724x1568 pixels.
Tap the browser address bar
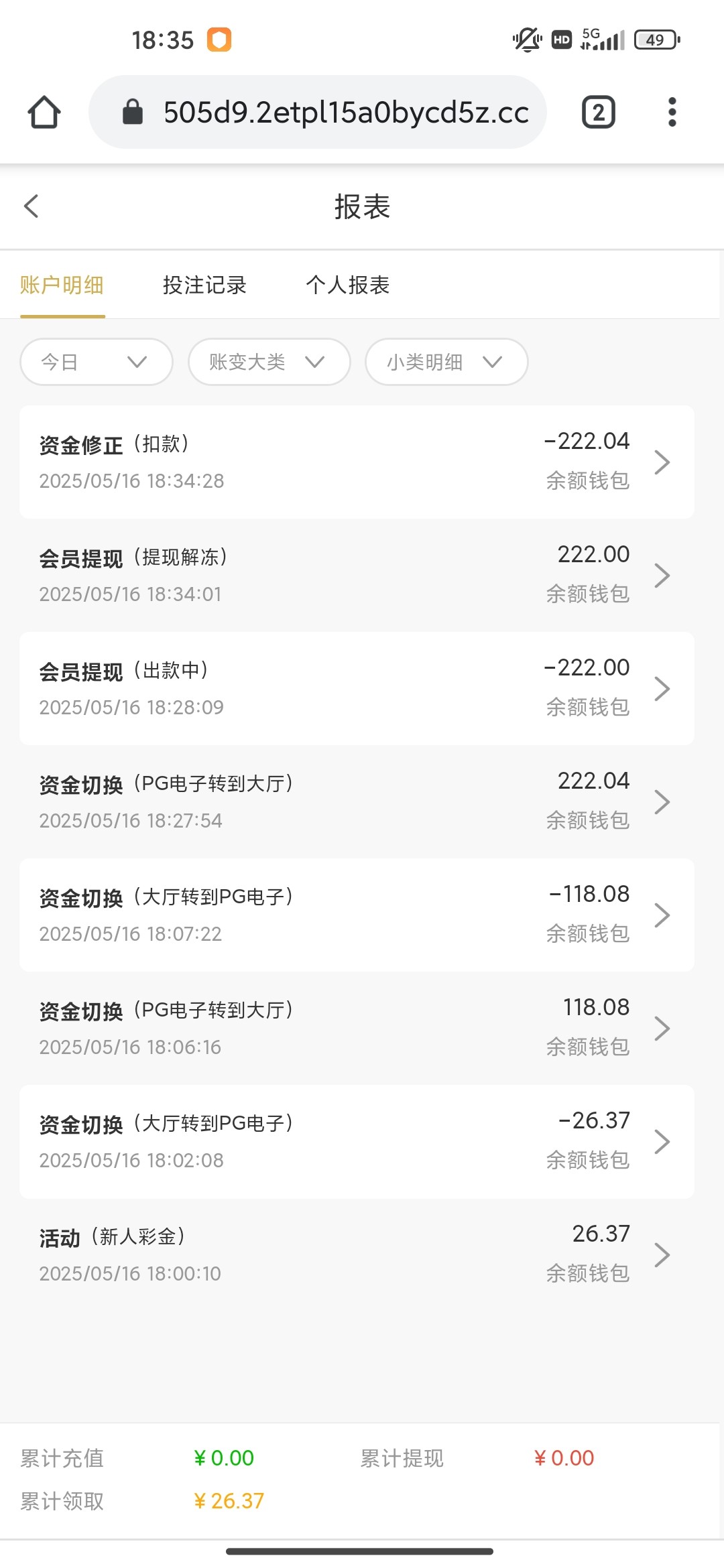(318, 112)
